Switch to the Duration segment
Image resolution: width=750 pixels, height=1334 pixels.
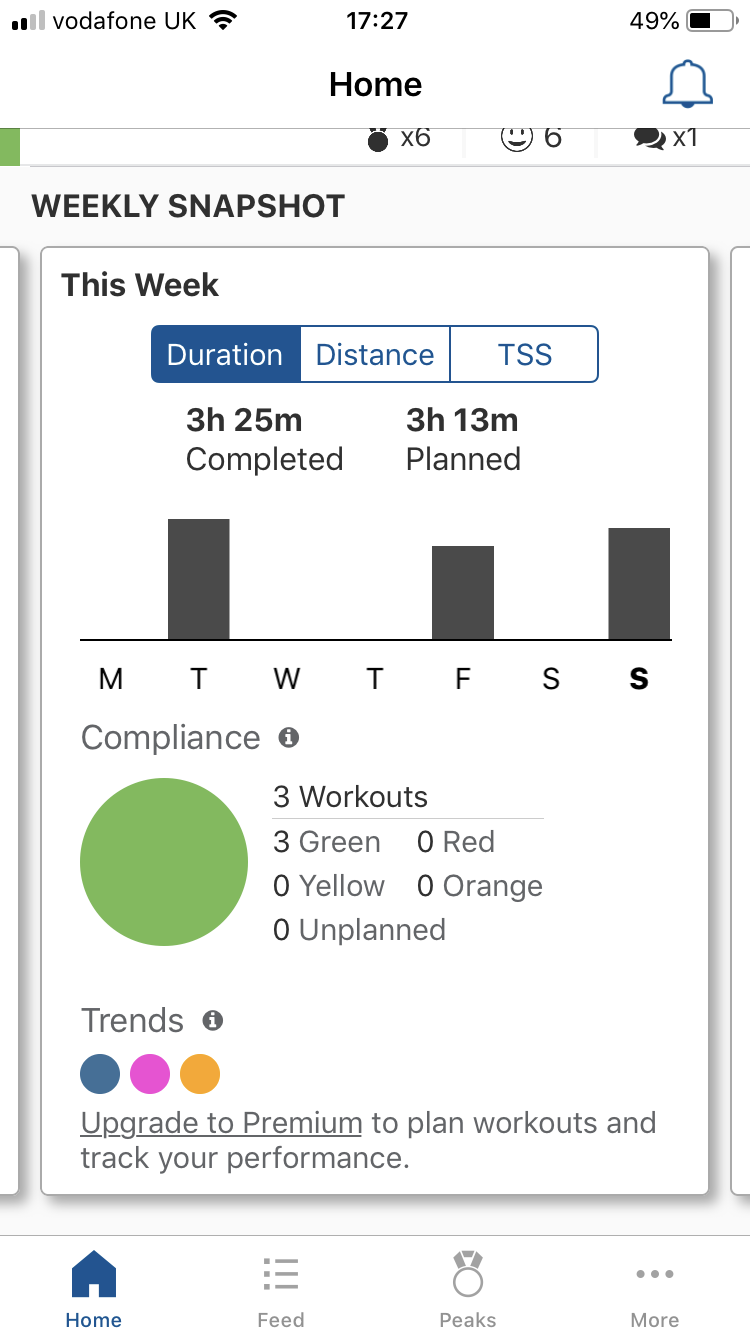pyautogui.click(x=225, y=354)
